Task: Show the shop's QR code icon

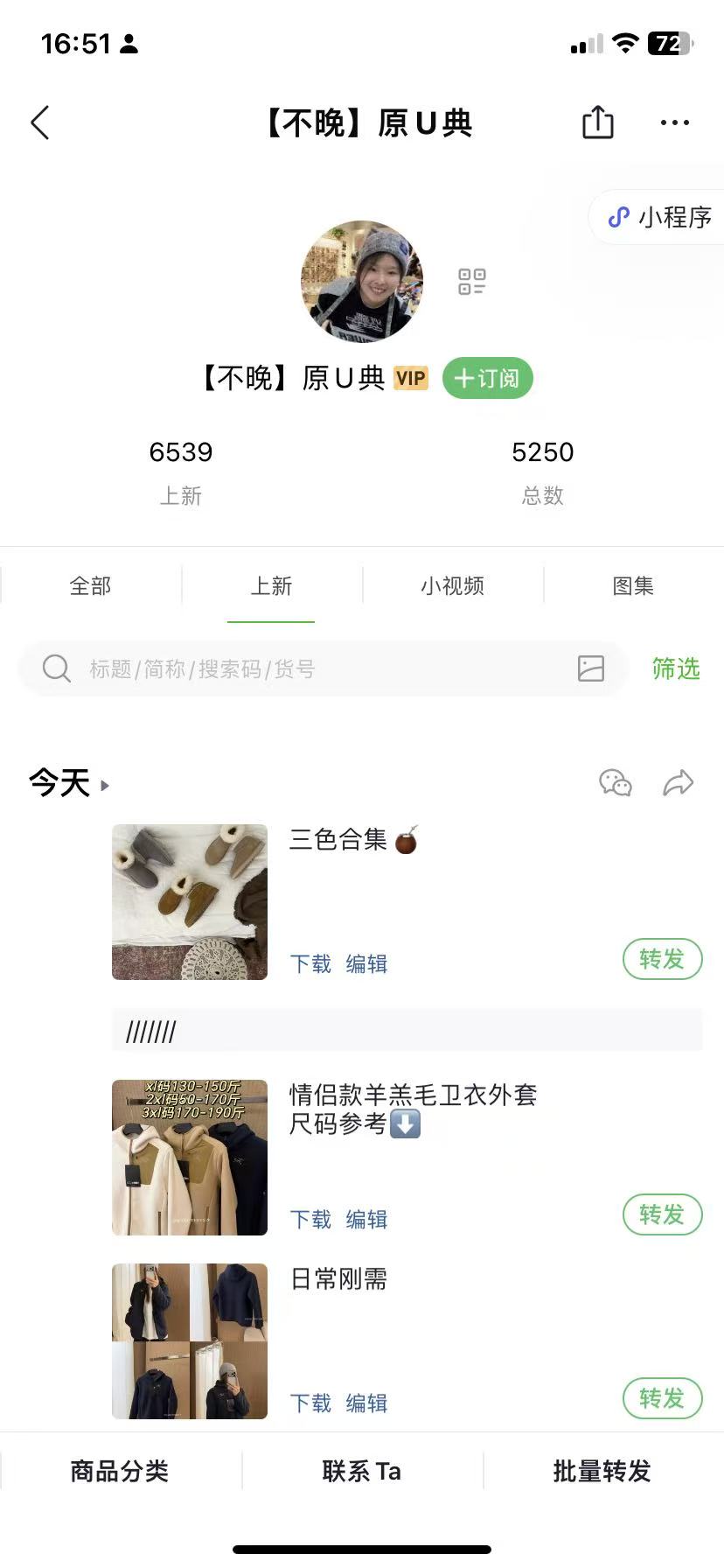Action: [x=471, y=282]
